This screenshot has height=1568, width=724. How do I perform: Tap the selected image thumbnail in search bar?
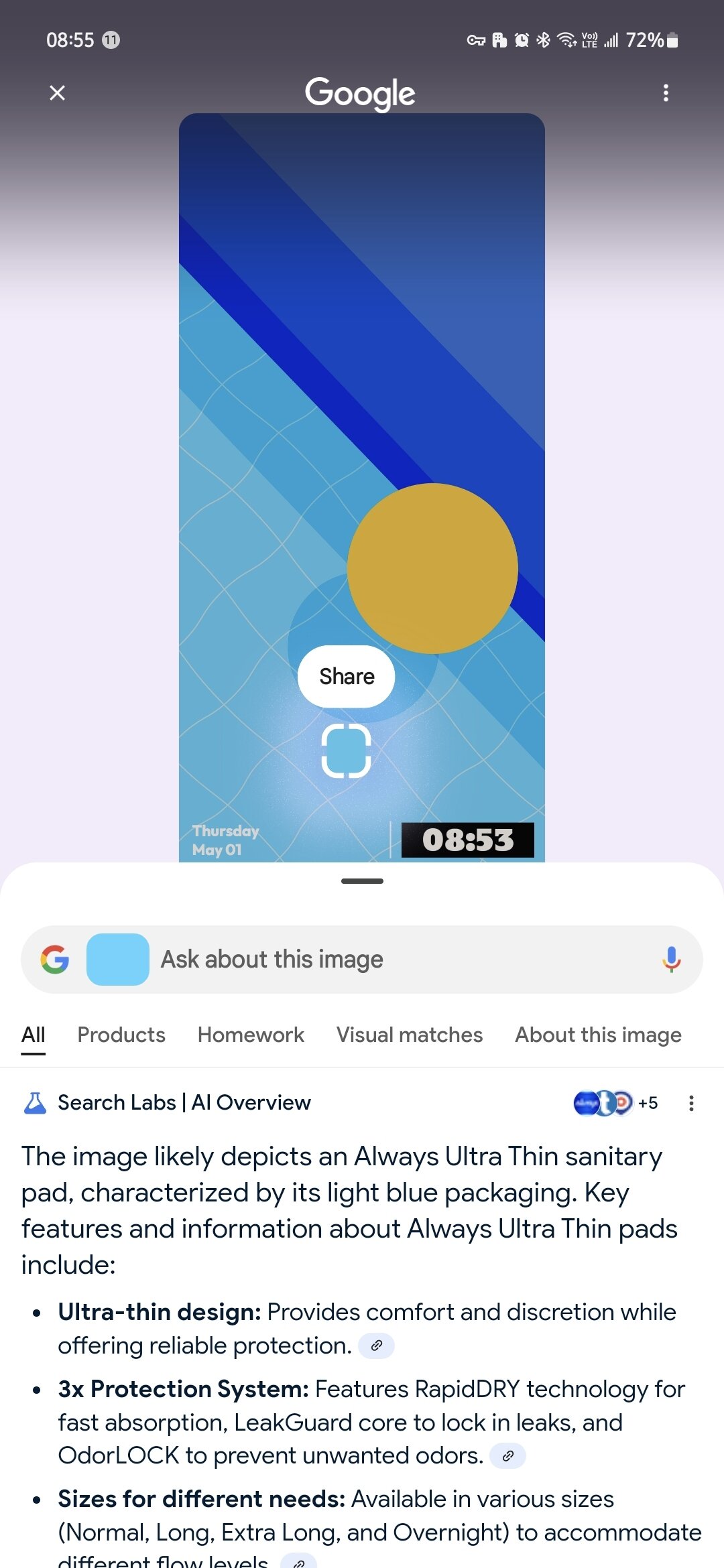[118, 960]
